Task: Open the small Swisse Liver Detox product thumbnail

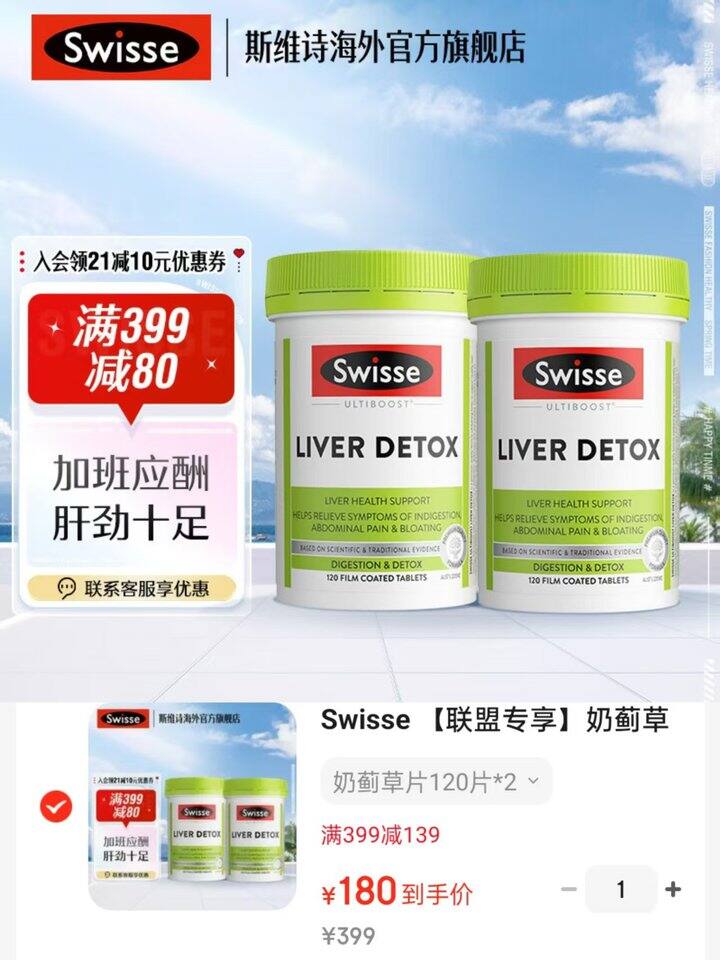Action: tap(193, 806)
